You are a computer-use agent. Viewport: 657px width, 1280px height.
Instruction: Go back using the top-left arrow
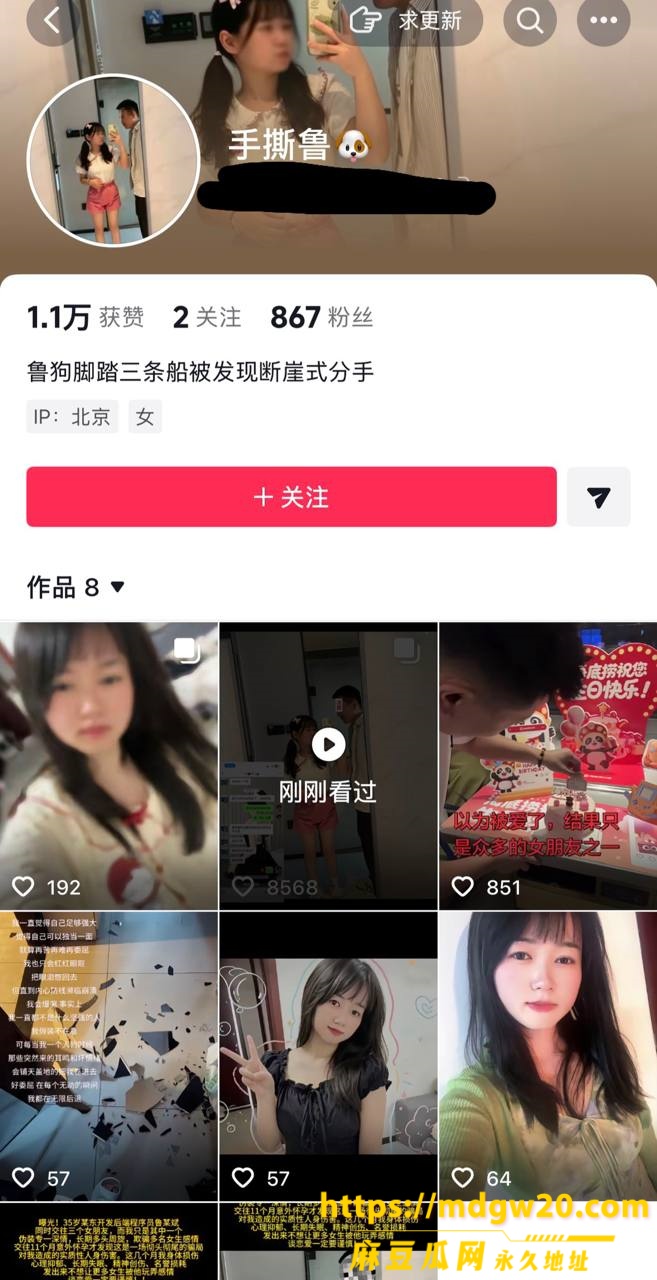(52, 19)
